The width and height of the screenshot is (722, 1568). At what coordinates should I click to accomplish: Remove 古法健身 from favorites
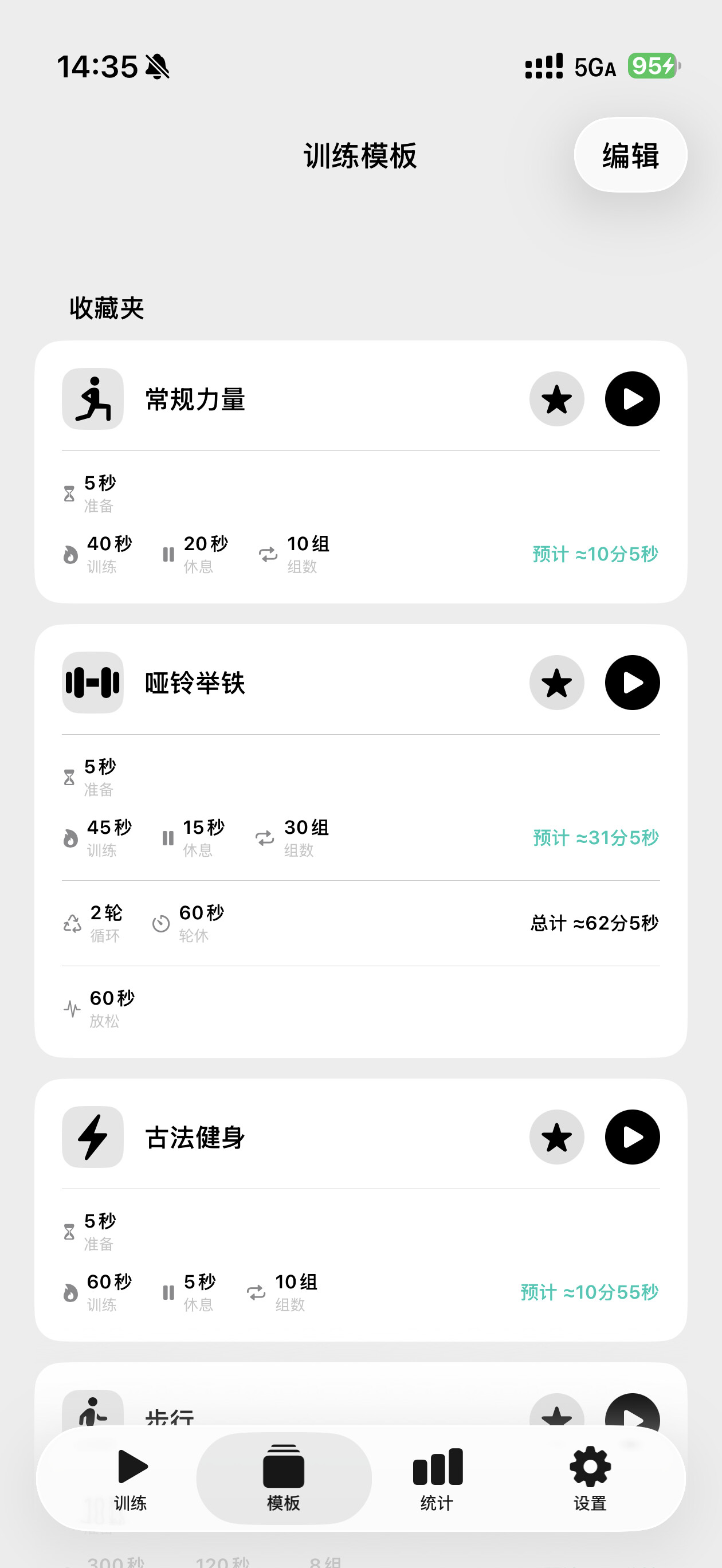point(556,1137)
